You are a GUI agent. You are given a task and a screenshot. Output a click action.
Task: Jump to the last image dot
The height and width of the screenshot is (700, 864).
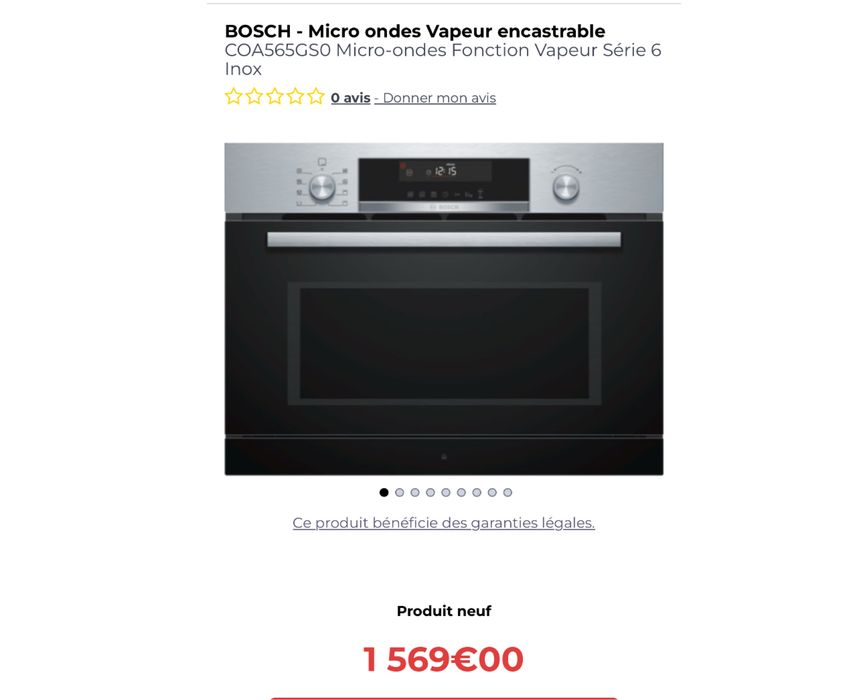point(507,492)
